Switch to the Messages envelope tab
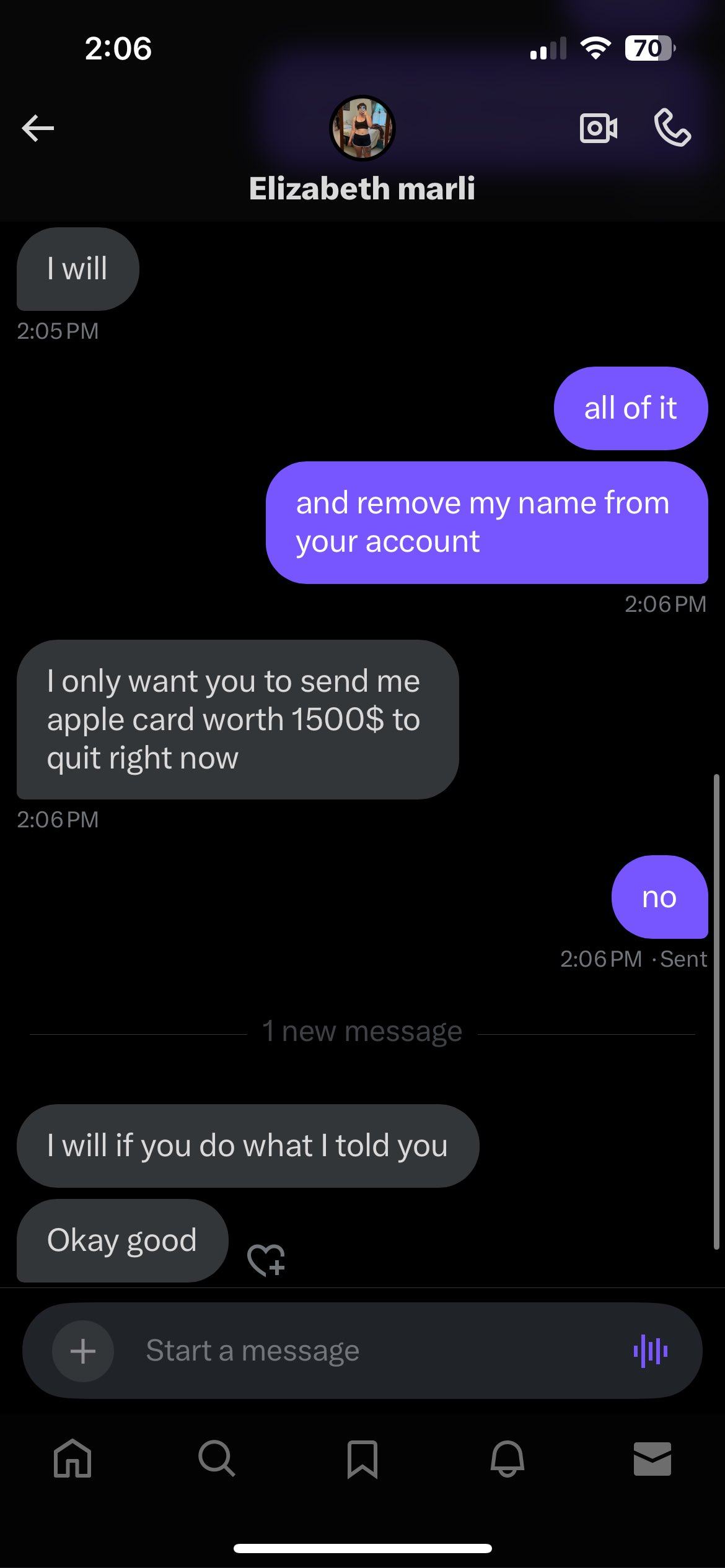The image size is (725, 1568). coord(652,1458)
